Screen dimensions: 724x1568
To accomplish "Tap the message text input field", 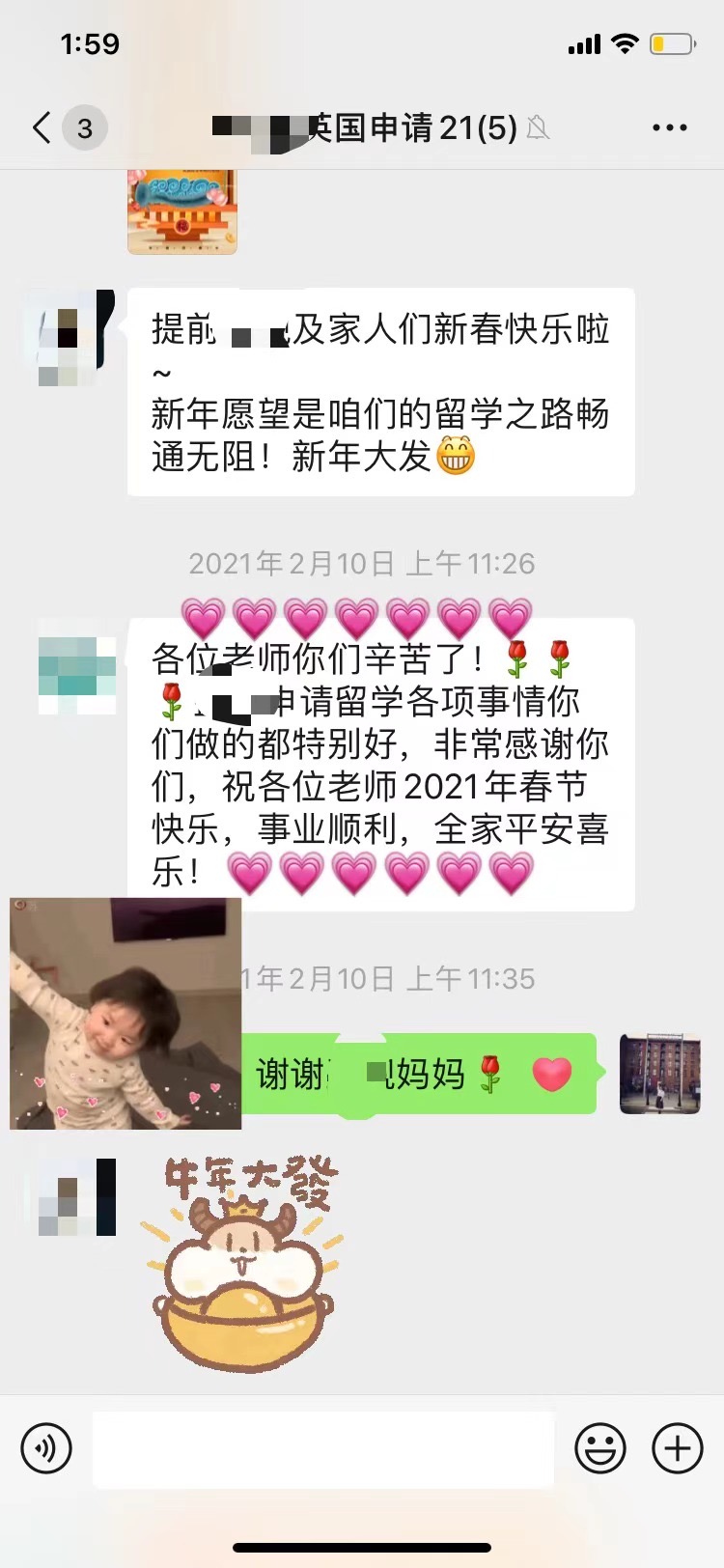I will click(322, 1448).
